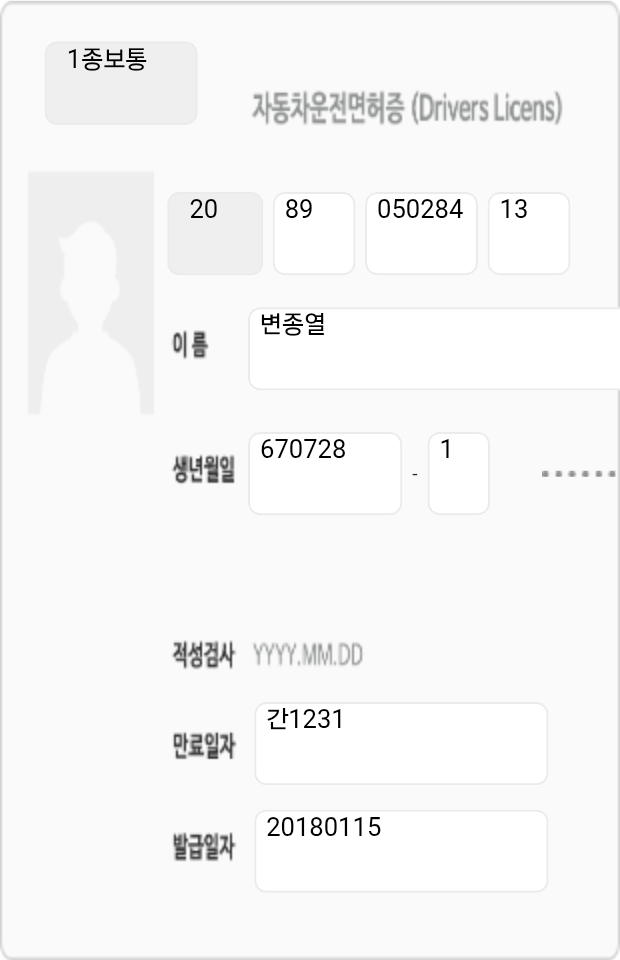Viewport: 620px width, 960px height.
Task: Edit the license number field showing 13
Action: 528,232
